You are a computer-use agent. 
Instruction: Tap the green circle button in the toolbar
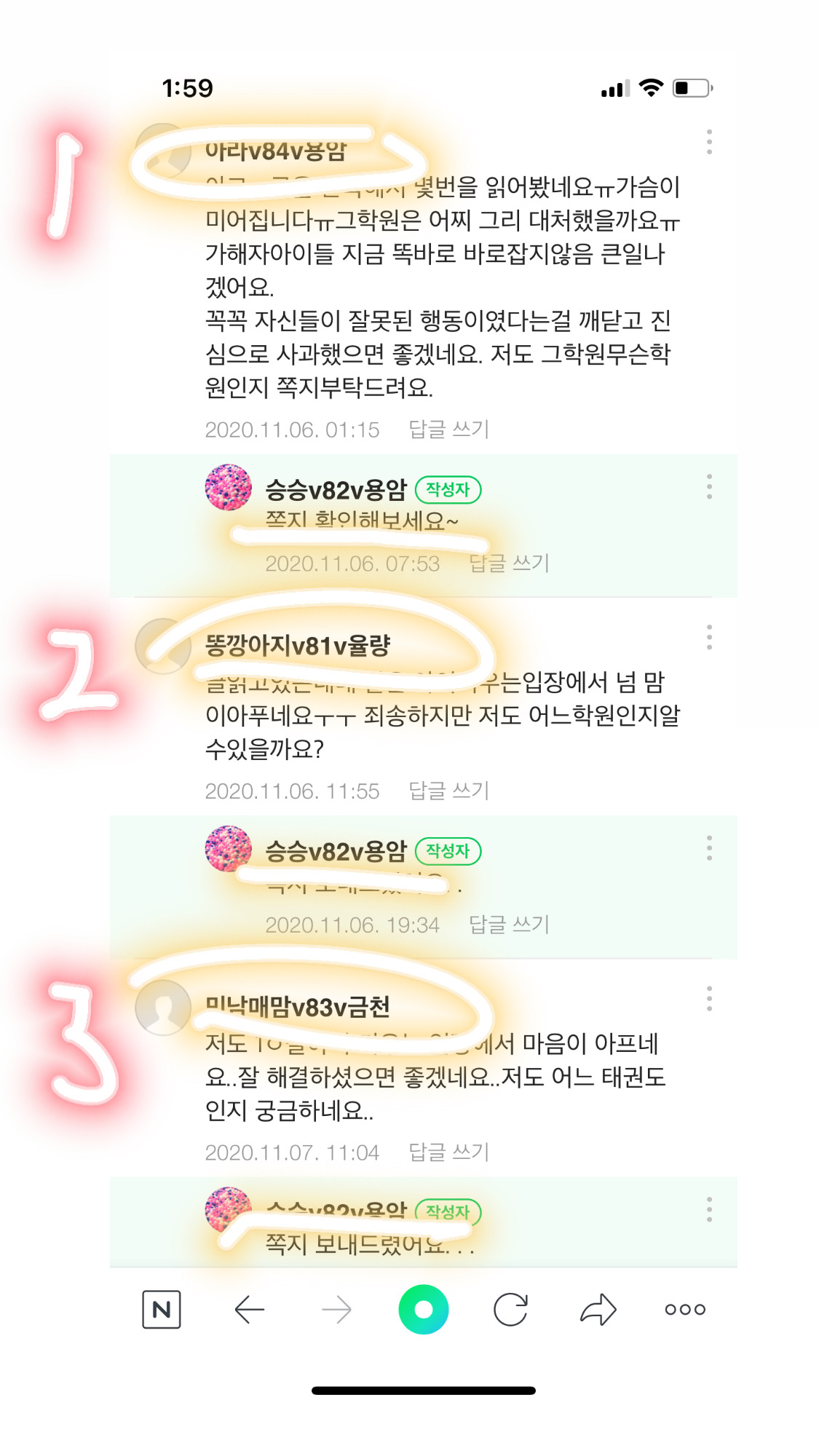(423, 1310)
